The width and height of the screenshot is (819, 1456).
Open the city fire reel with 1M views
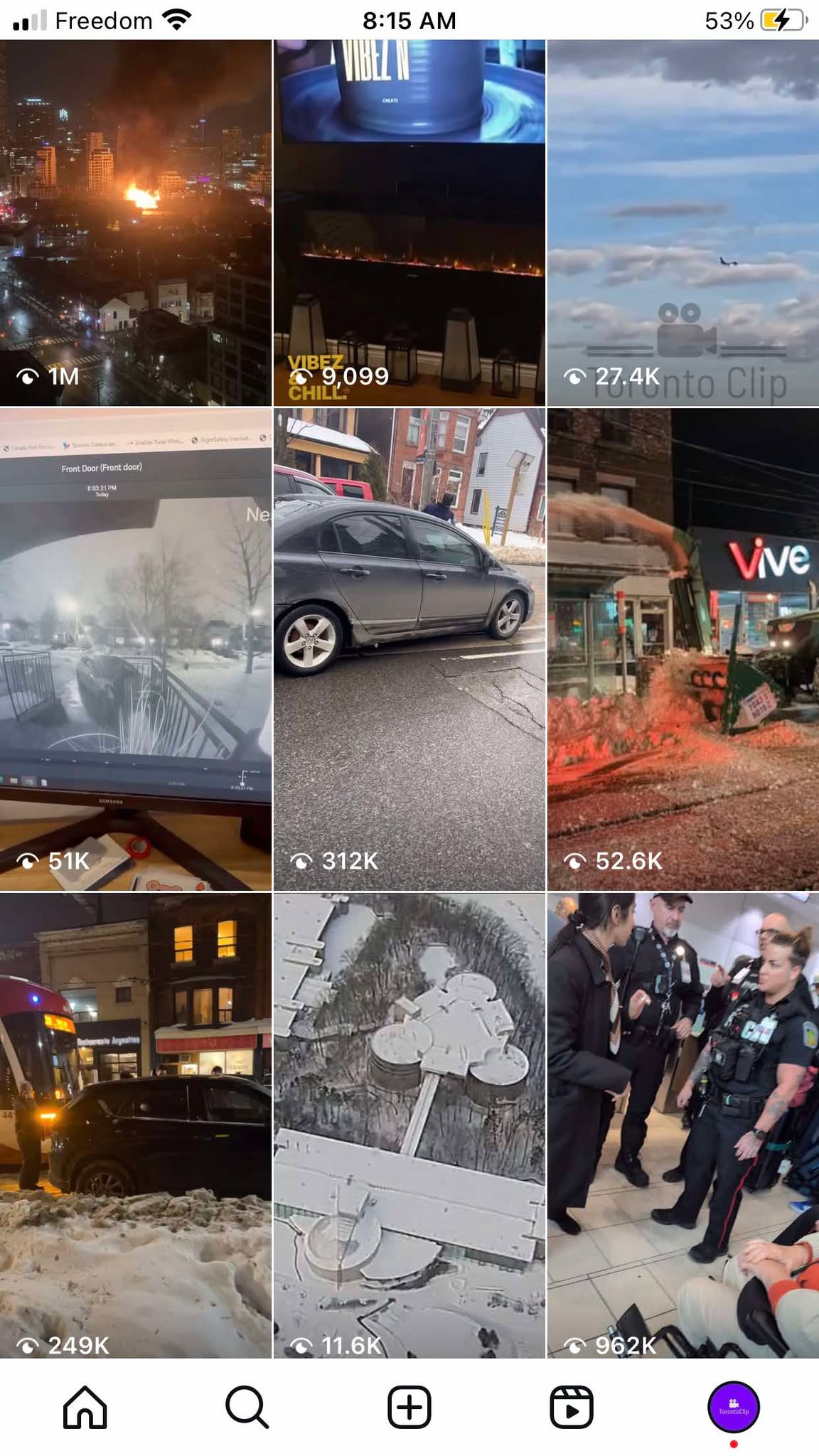[136, 223]
